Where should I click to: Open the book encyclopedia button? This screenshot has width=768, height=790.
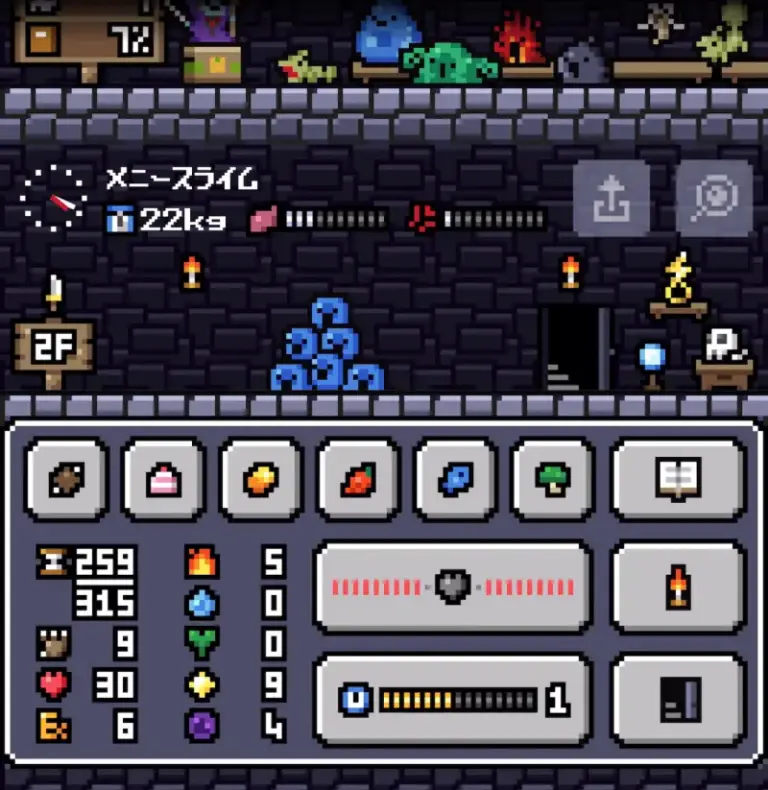tap(678, 480)
